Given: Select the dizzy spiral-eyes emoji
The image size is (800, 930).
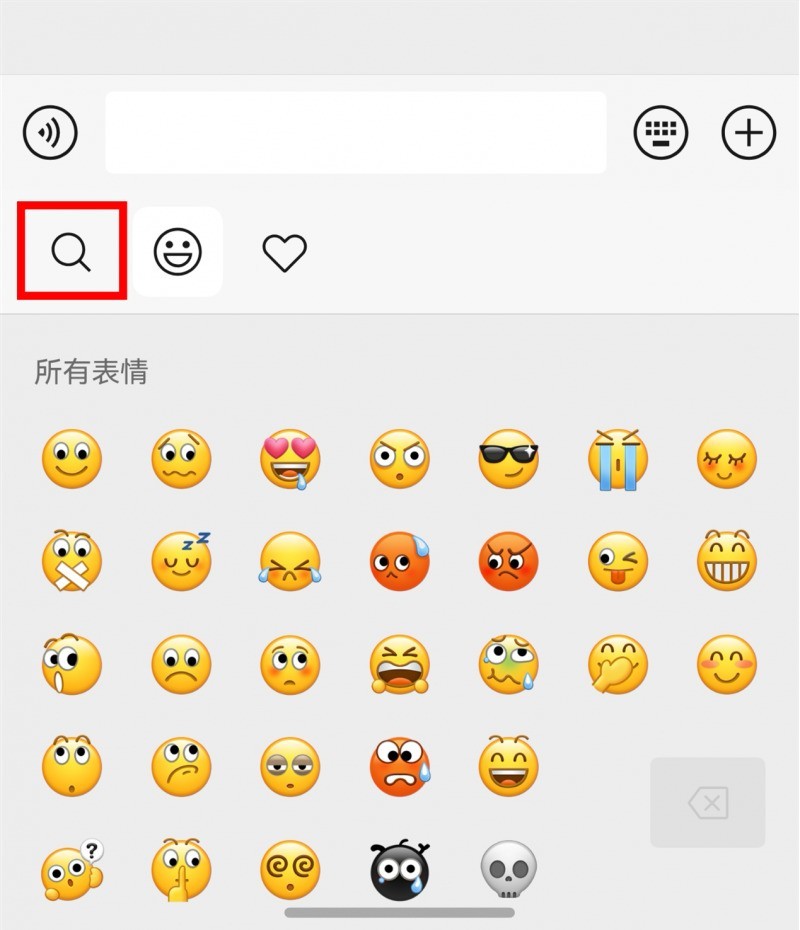Looking at the screenshot, I should pos(289,869).
